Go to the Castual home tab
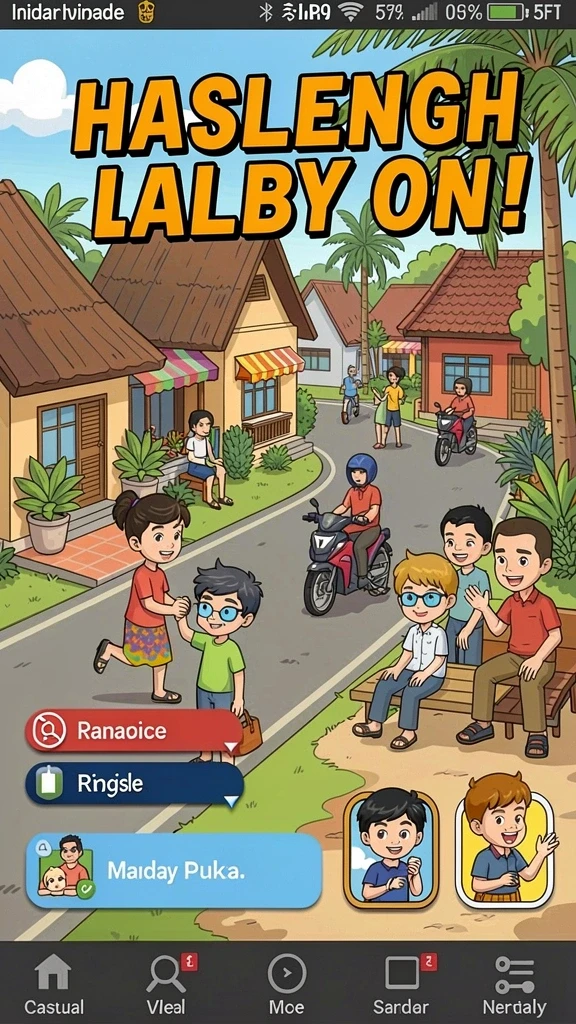 (x=54, y=984)
